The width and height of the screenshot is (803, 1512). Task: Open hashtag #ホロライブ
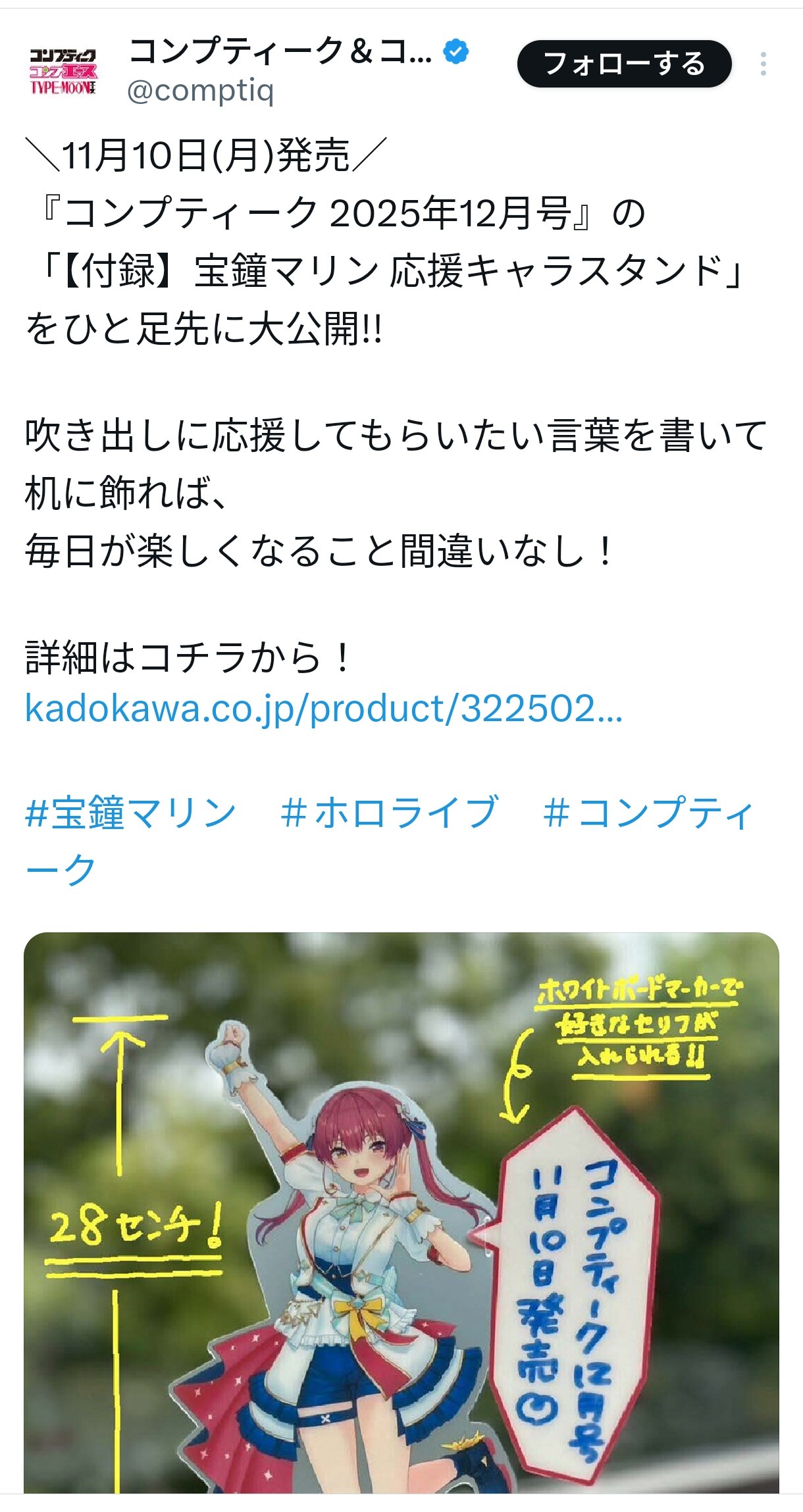390,812
